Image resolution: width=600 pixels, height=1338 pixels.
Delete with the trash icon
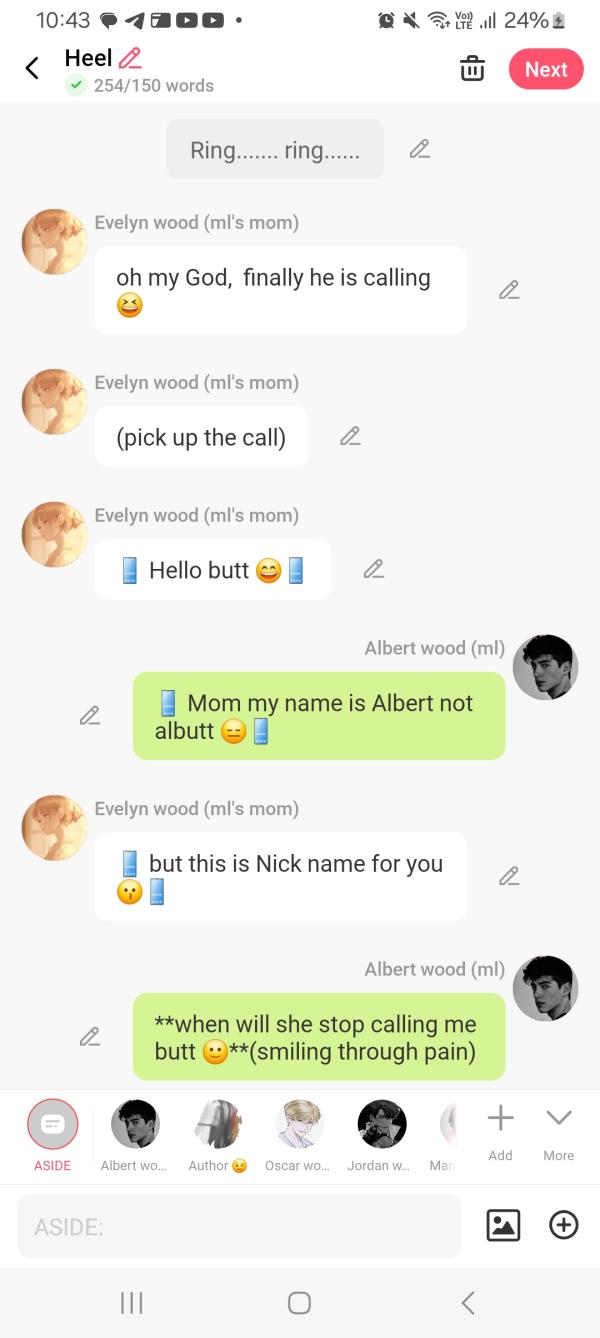coord(472,69)
